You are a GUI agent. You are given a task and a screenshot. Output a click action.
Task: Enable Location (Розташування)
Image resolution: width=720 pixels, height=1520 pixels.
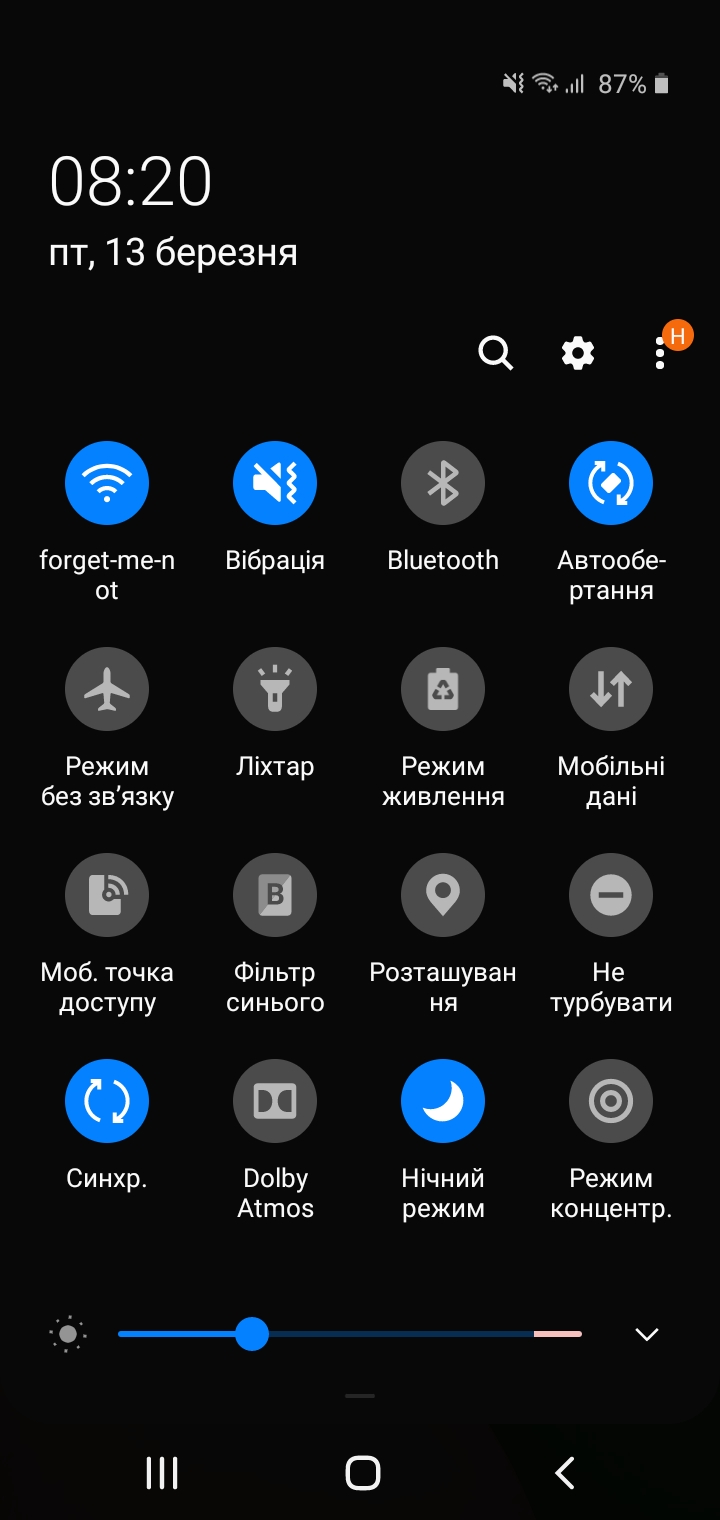tap(443, 894)
